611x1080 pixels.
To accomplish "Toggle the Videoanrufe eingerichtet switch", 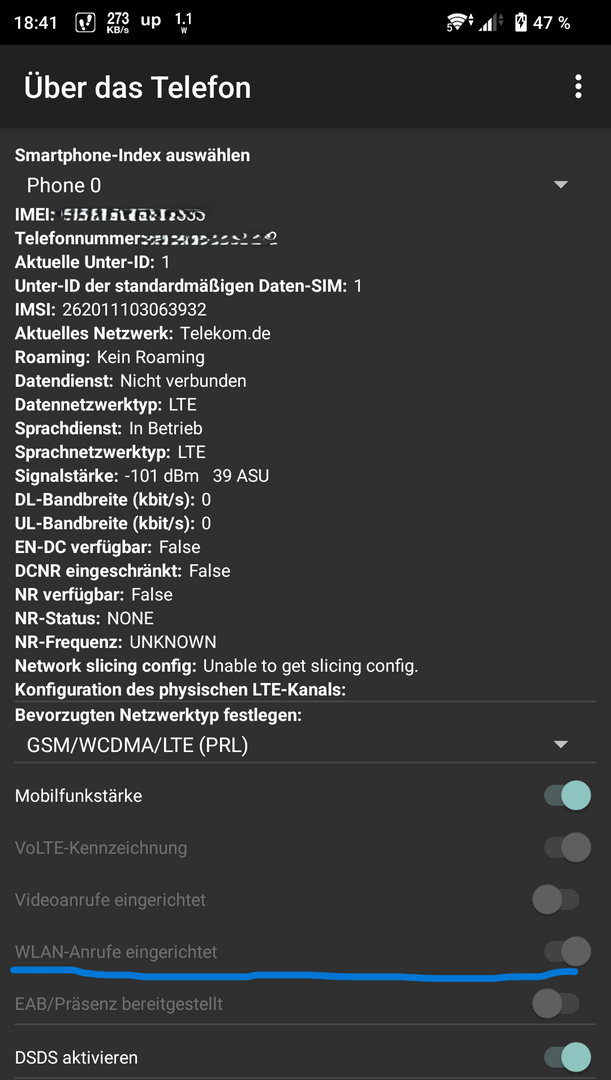I will point(556,900).
